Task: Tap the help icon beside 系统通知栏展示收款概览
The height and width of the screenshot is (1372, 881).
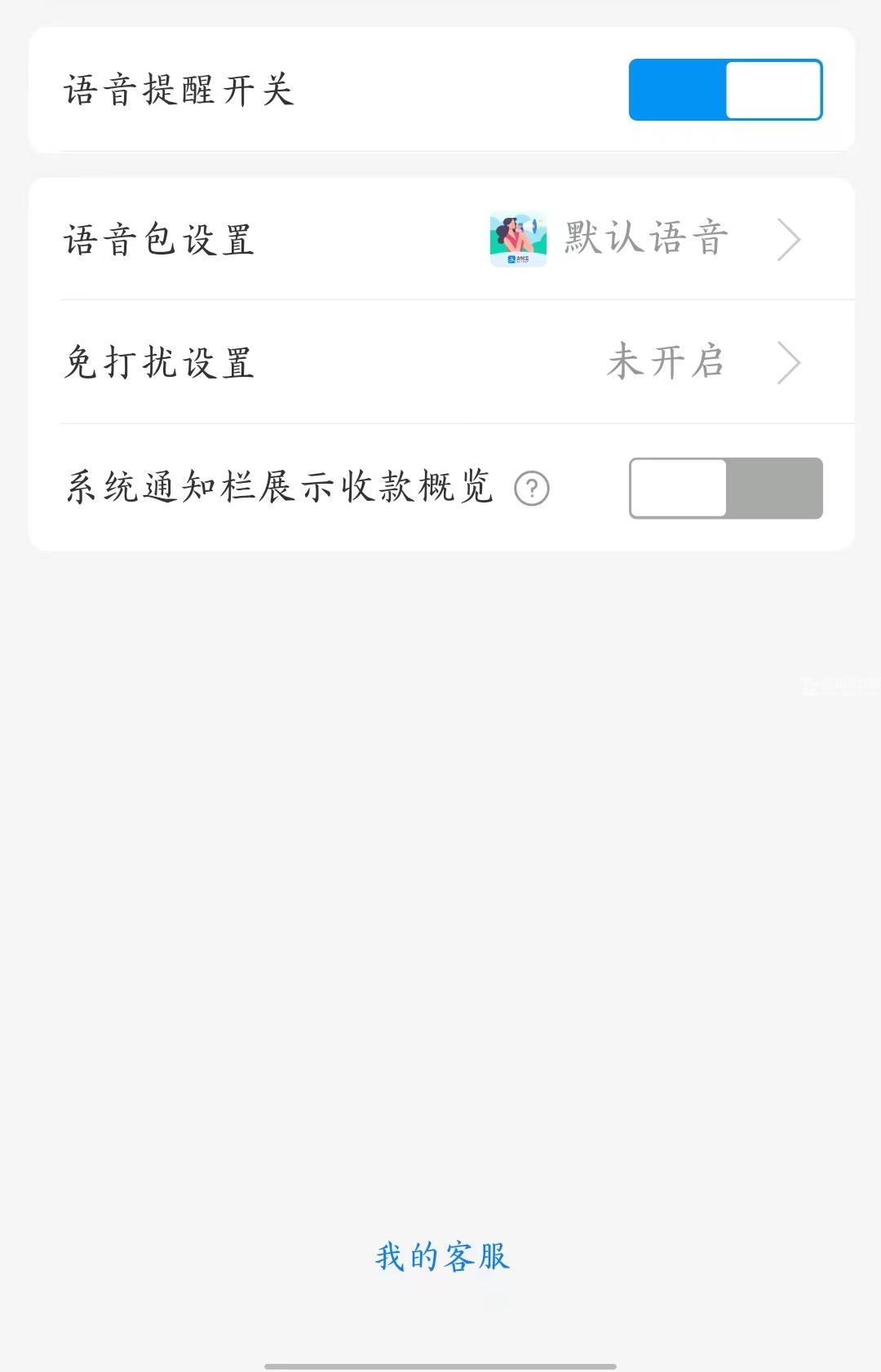Action: (532, 489)
